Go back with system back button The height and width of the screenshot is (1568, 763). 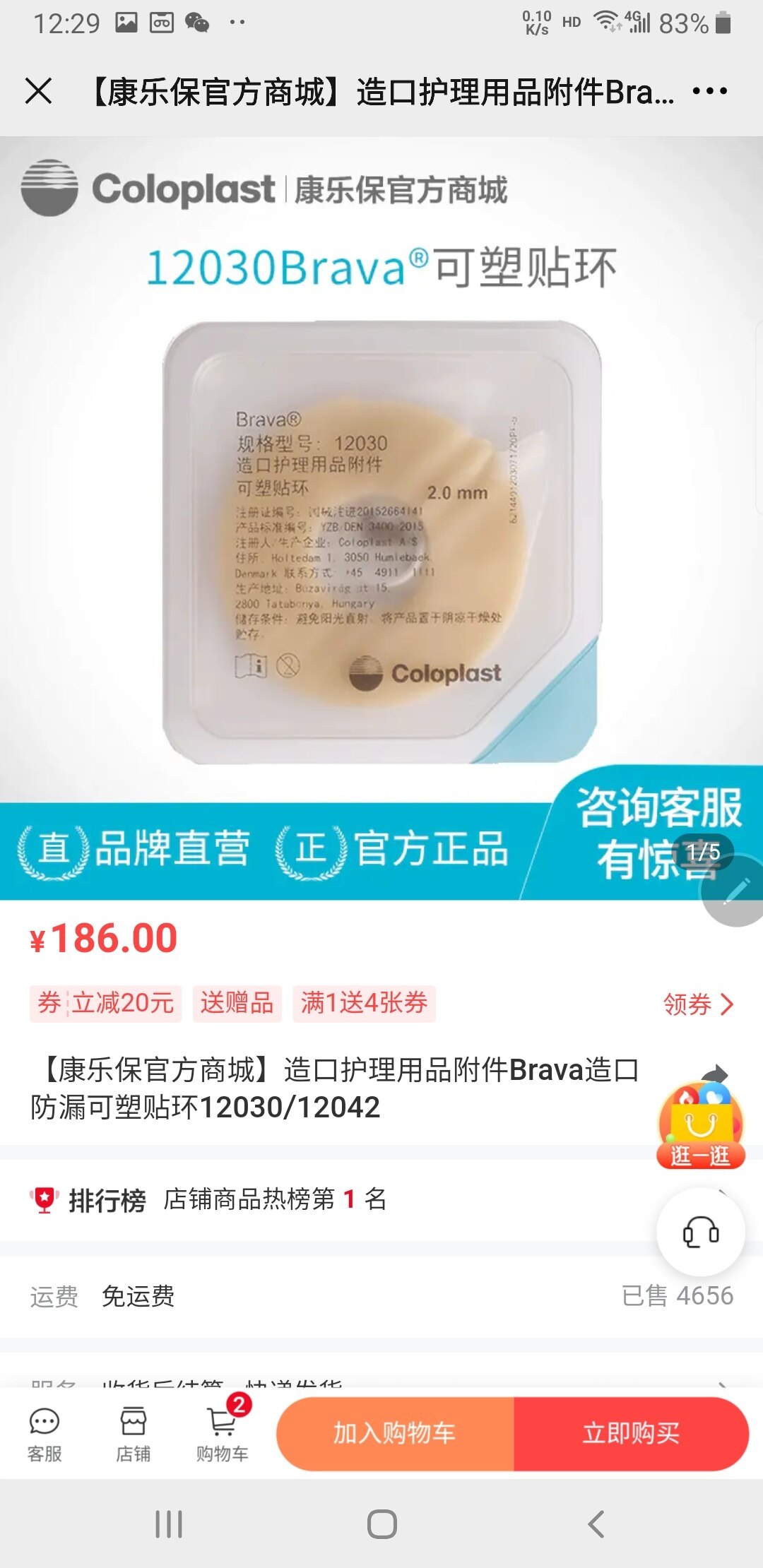596,1524
